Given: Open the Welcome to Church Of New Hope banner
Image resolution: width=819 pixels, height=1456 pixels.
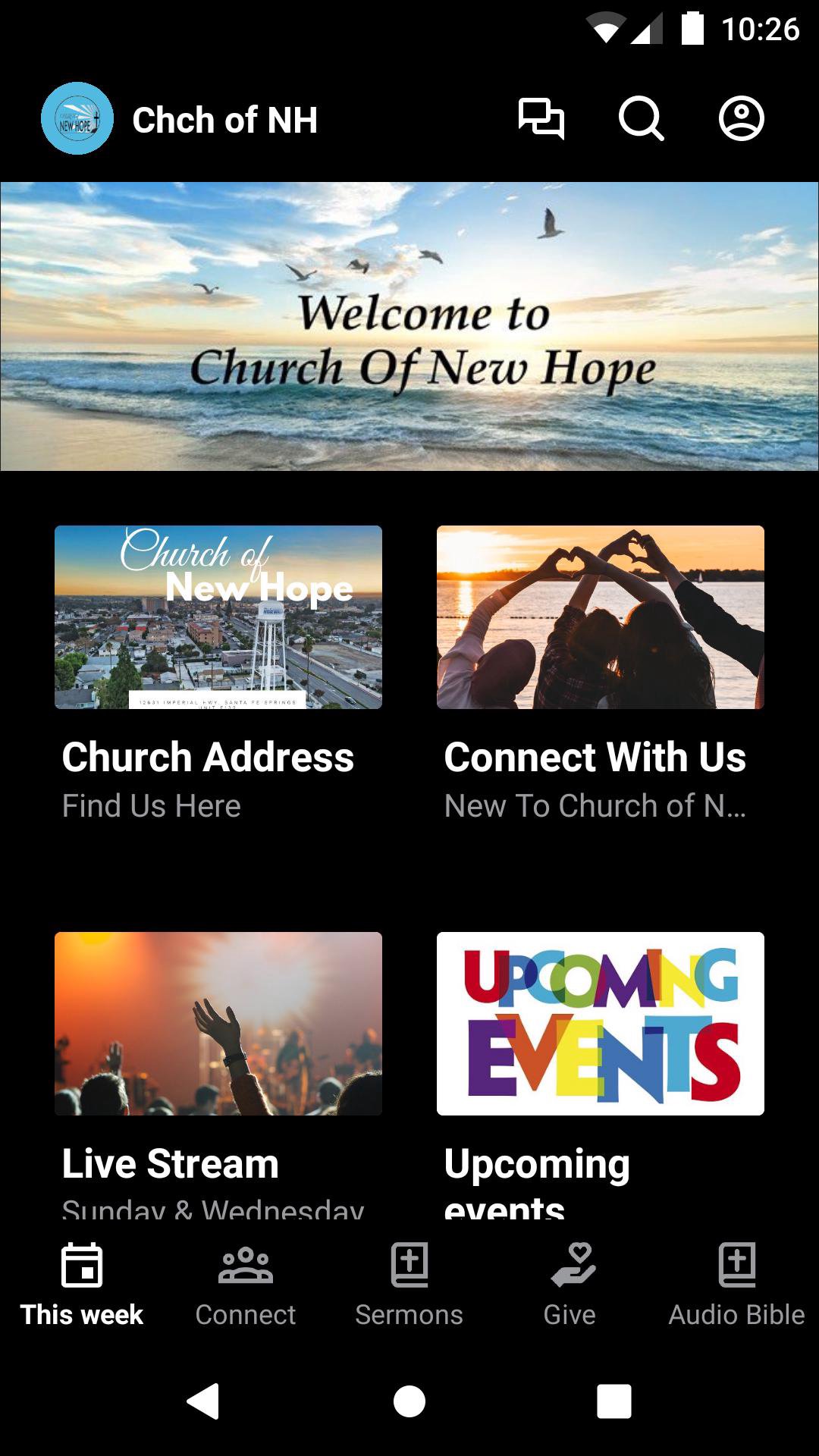Looking at the screenshot, I should [409, 326].
